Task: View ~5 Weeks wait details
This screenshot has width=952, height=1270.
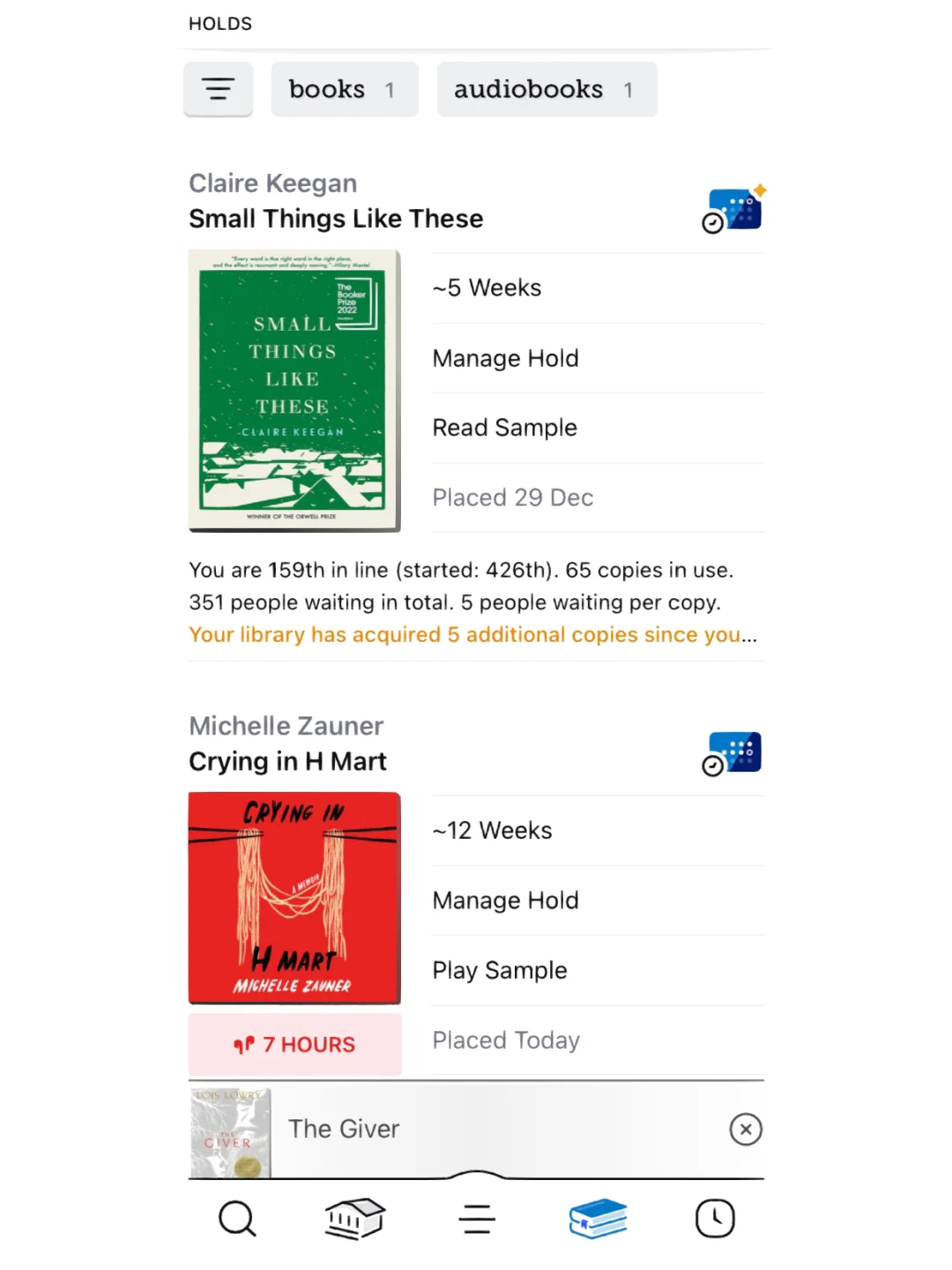Action: [487, 288]
